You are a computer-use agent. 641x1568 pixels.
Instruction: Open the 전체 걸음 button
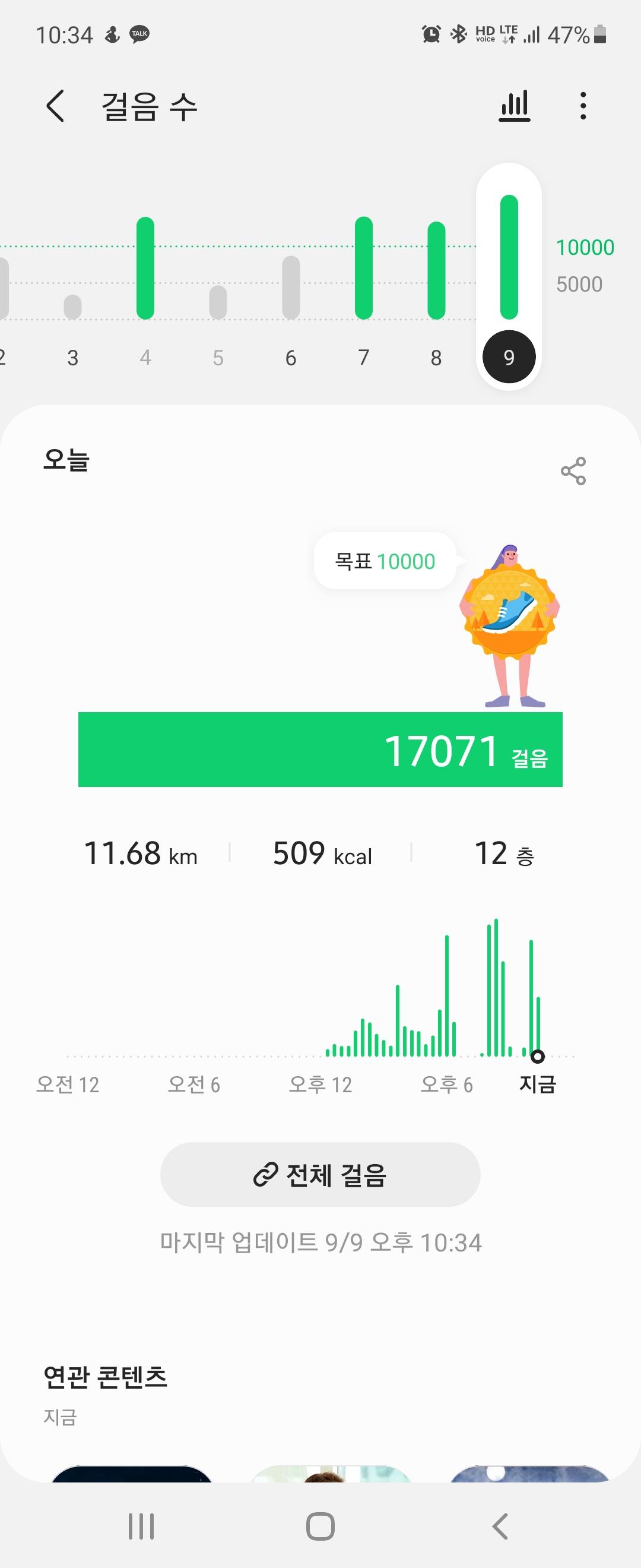(x=320, y=1175)
